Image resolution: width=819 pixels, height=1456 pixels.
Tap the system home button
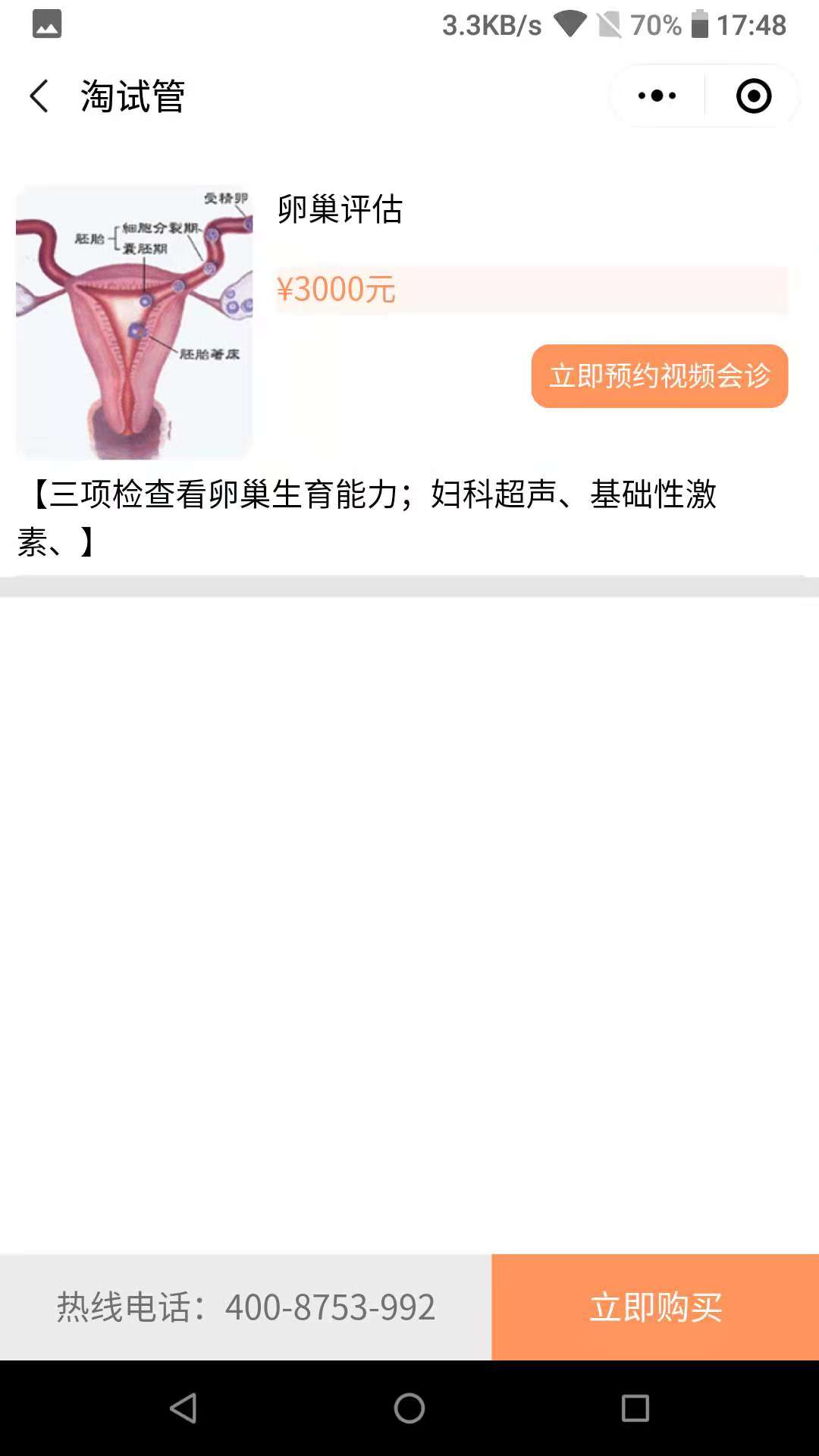click(x=409, y=1408)
